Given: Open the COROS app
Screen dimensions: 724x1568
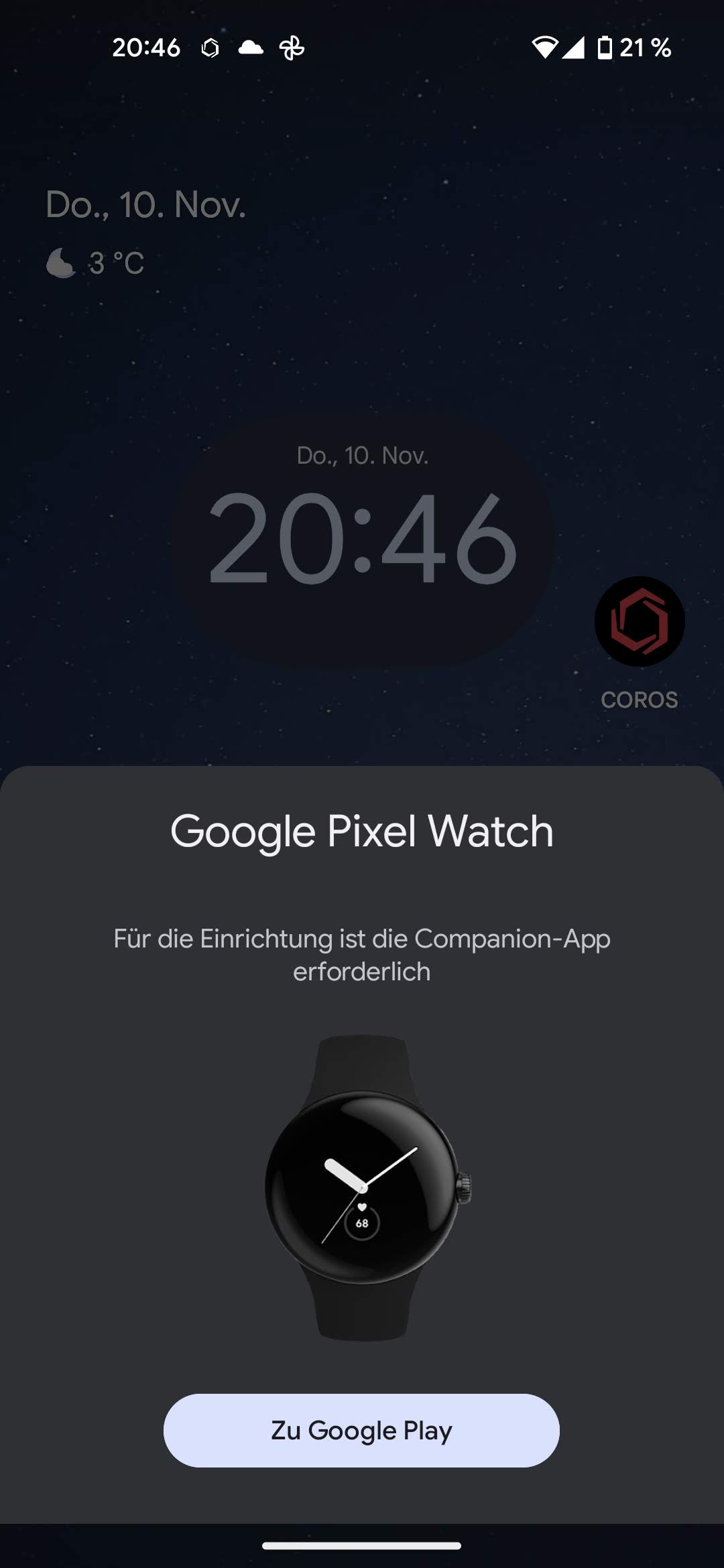Looking at the screenshot, I should [639, 622].
